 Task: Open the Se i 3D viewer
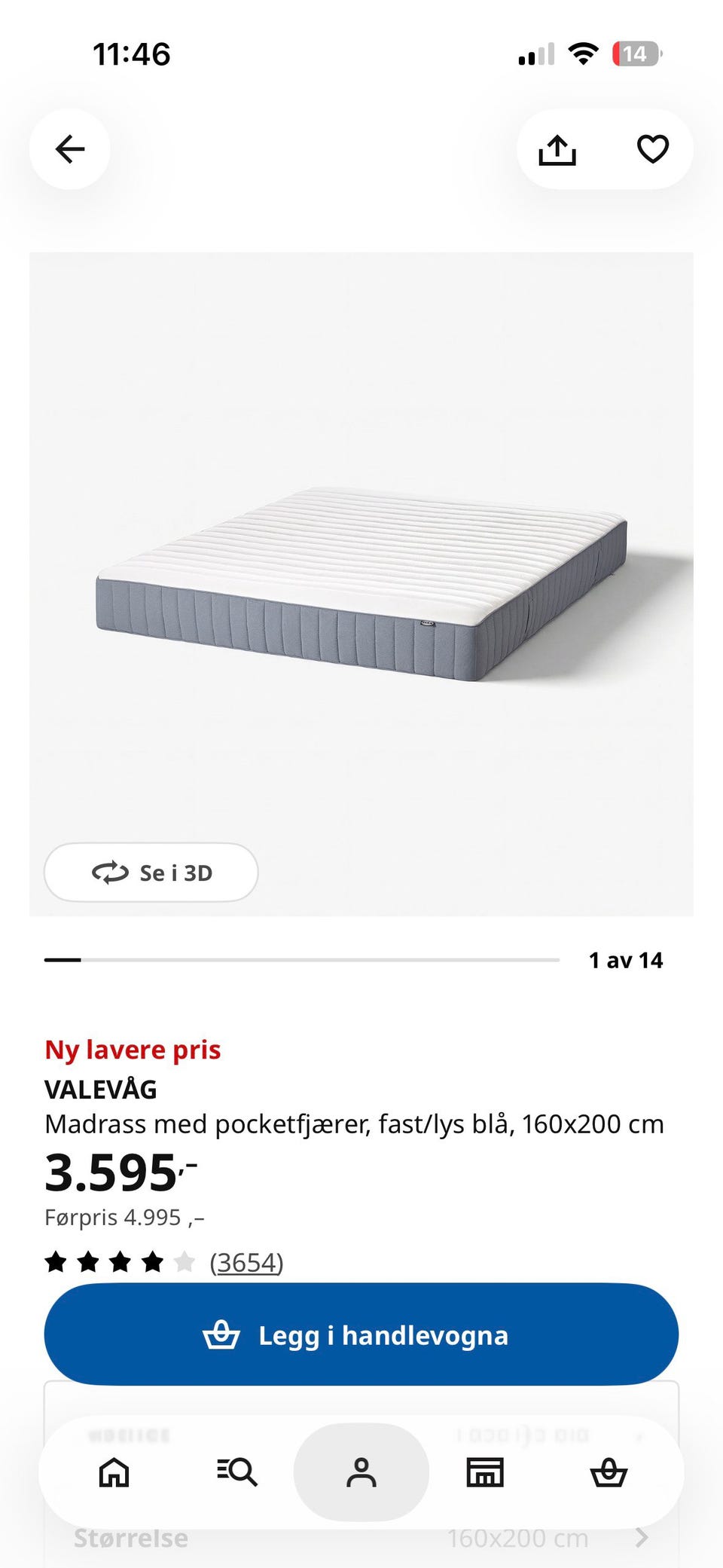(x=151, y=873)
